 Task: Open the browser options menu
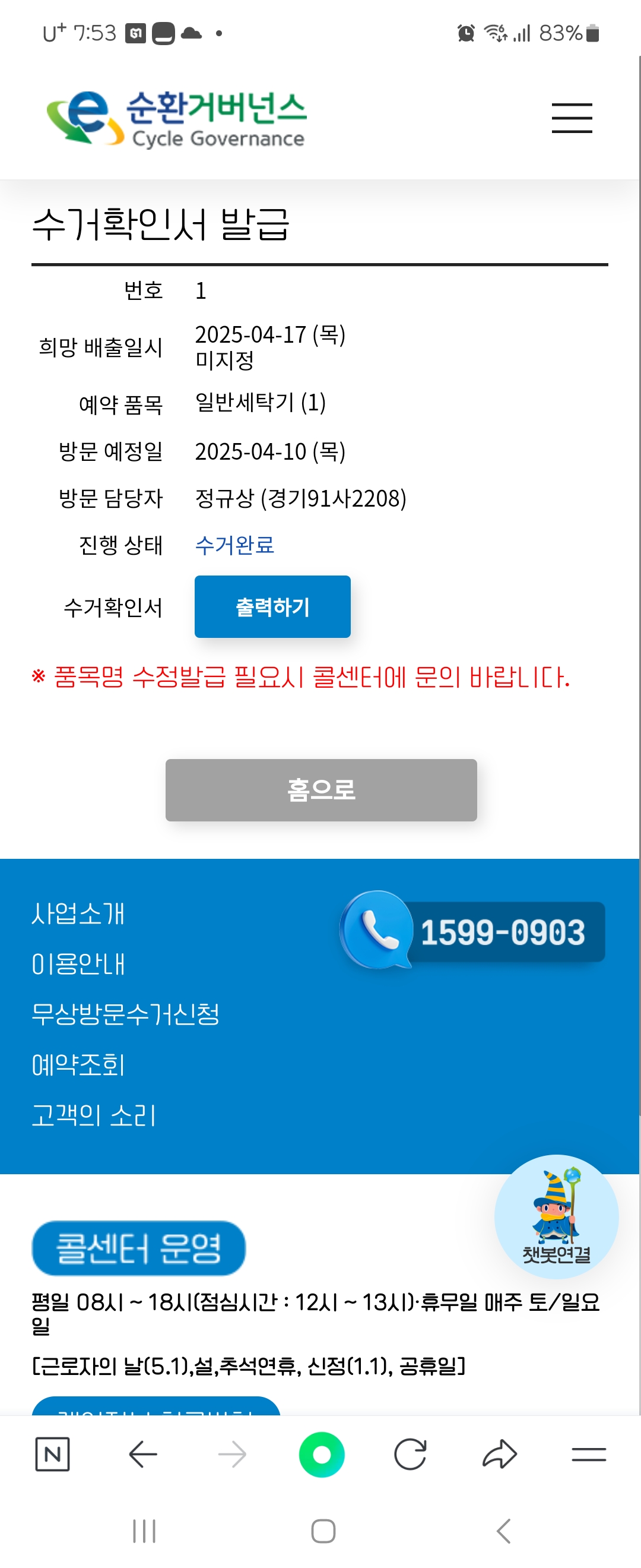click(588, 1454)
